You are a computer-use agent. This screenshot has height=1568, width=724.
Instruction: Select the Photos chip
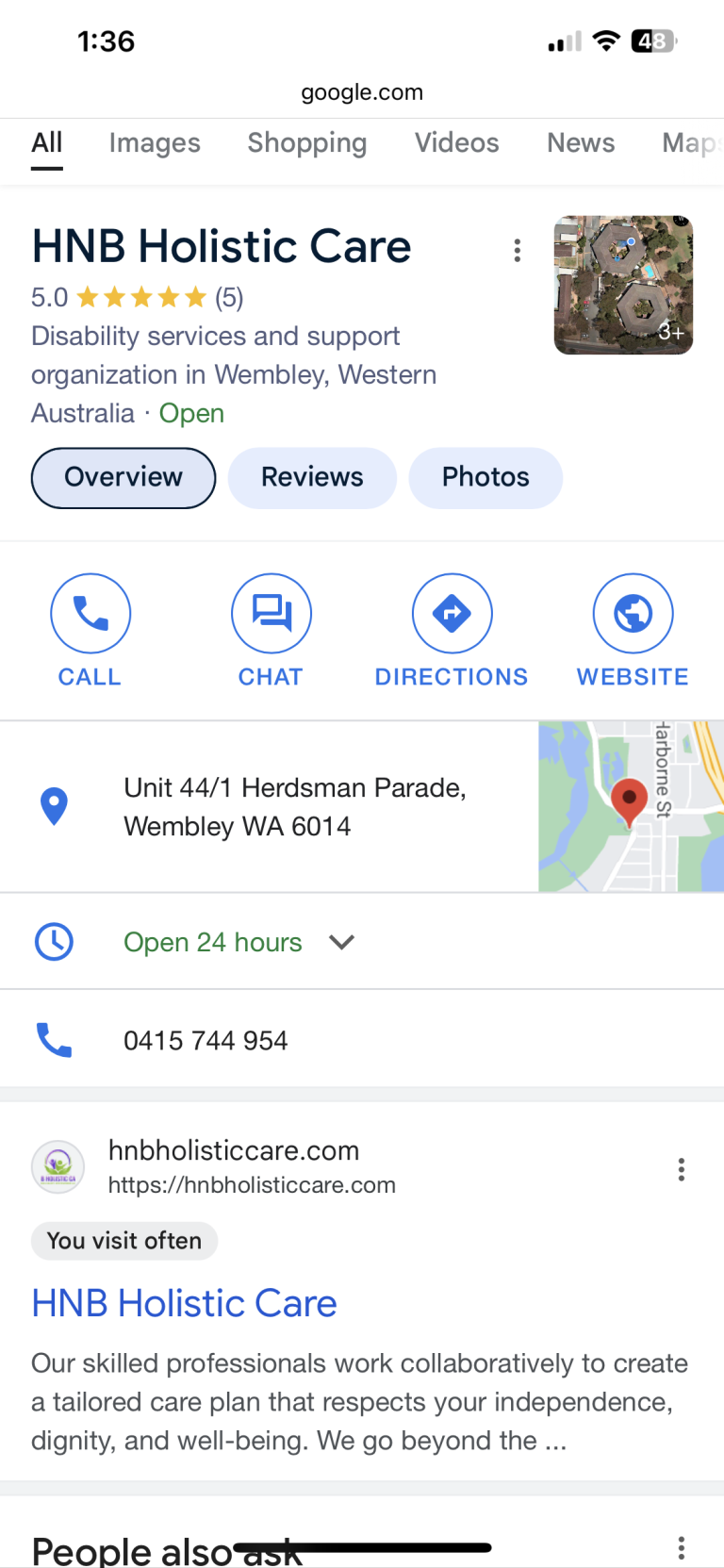[x=485, y=477]
